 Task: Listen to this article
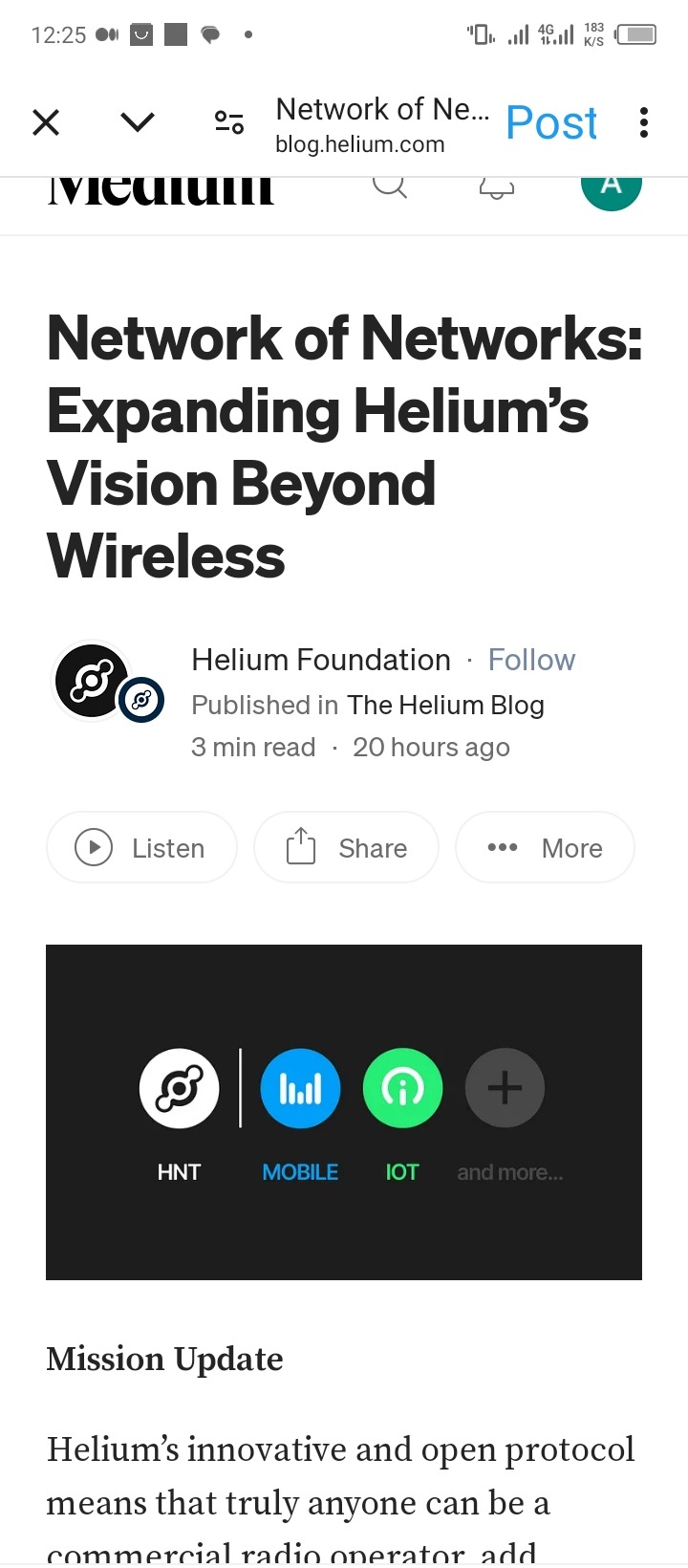click(141, 848)
